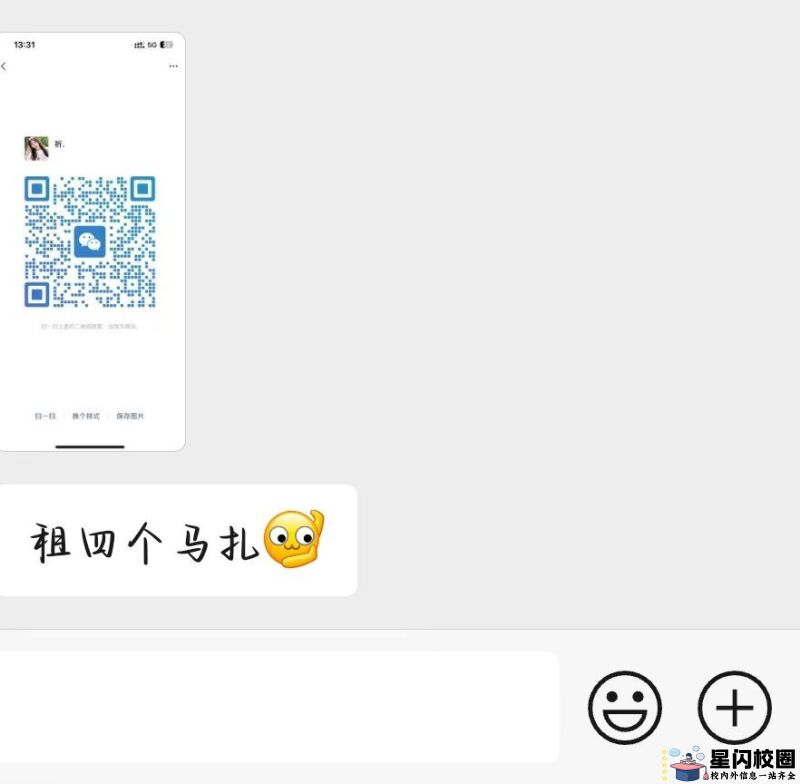The image size is (800, 784).
Task: Open the QR code screenshot message
Action: click(91, 242)
